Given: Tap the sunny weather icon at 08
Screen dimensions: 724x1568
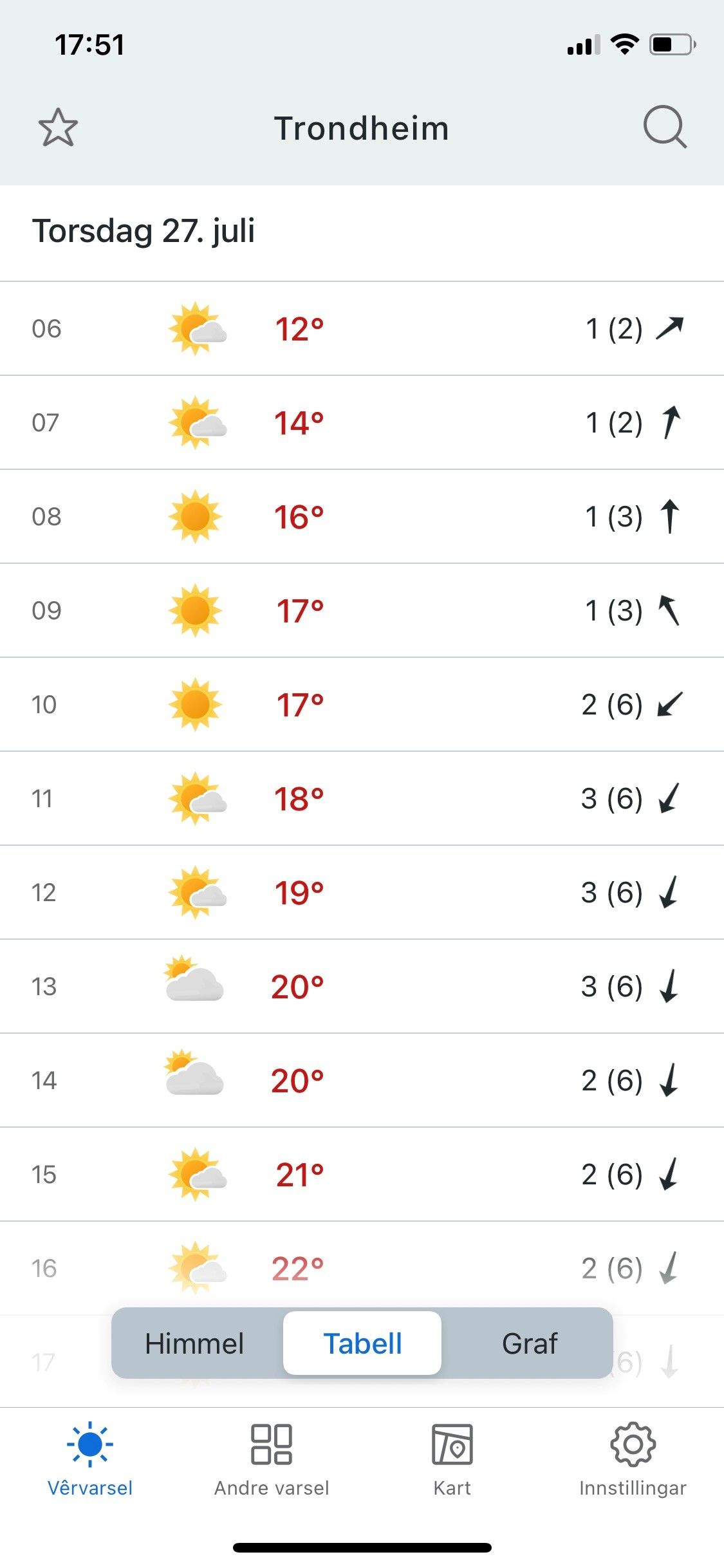Looking at the screenshot, I should (196, 516).
